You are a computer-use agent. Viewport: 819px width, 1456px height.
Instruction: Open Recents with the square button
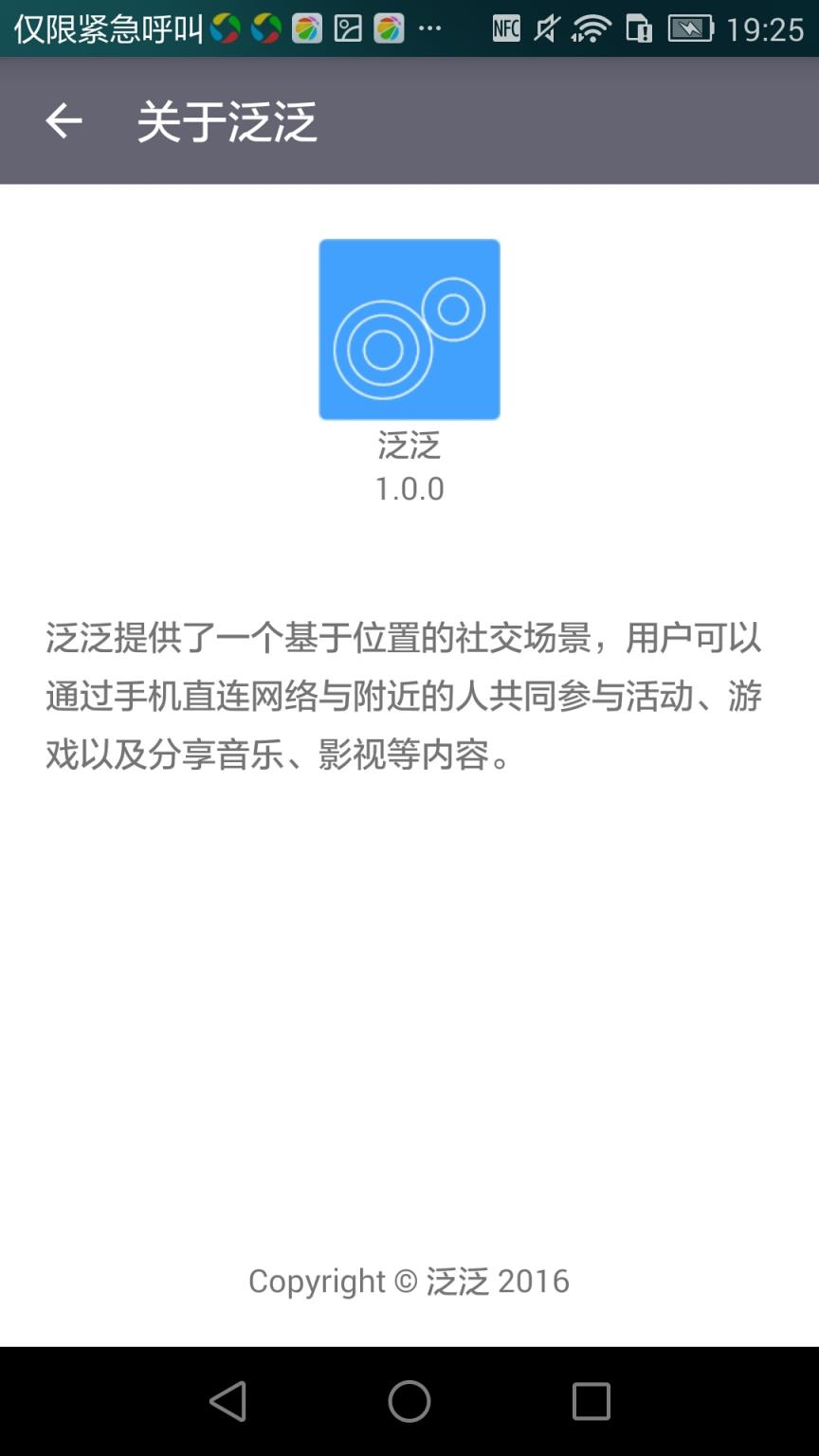(x=591, y=1399)
